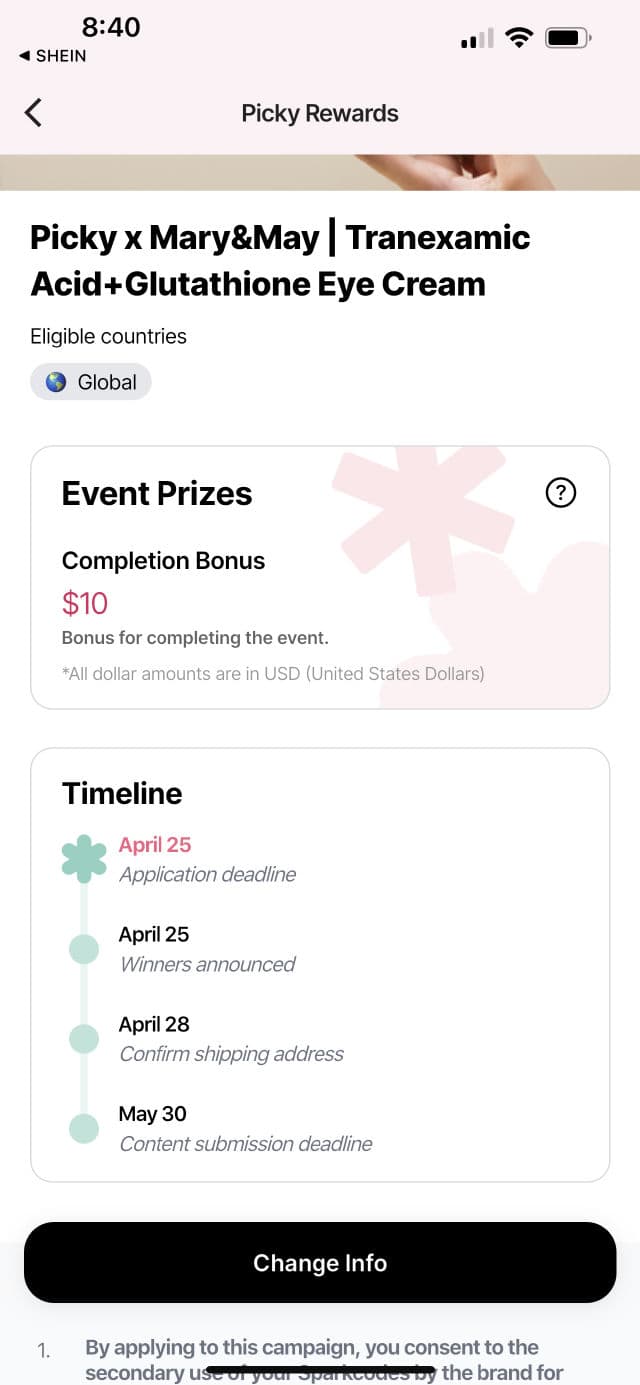Go back from Picky Rewards
The height and width of the screenshot is (1385, 640).
coord(33,113)
